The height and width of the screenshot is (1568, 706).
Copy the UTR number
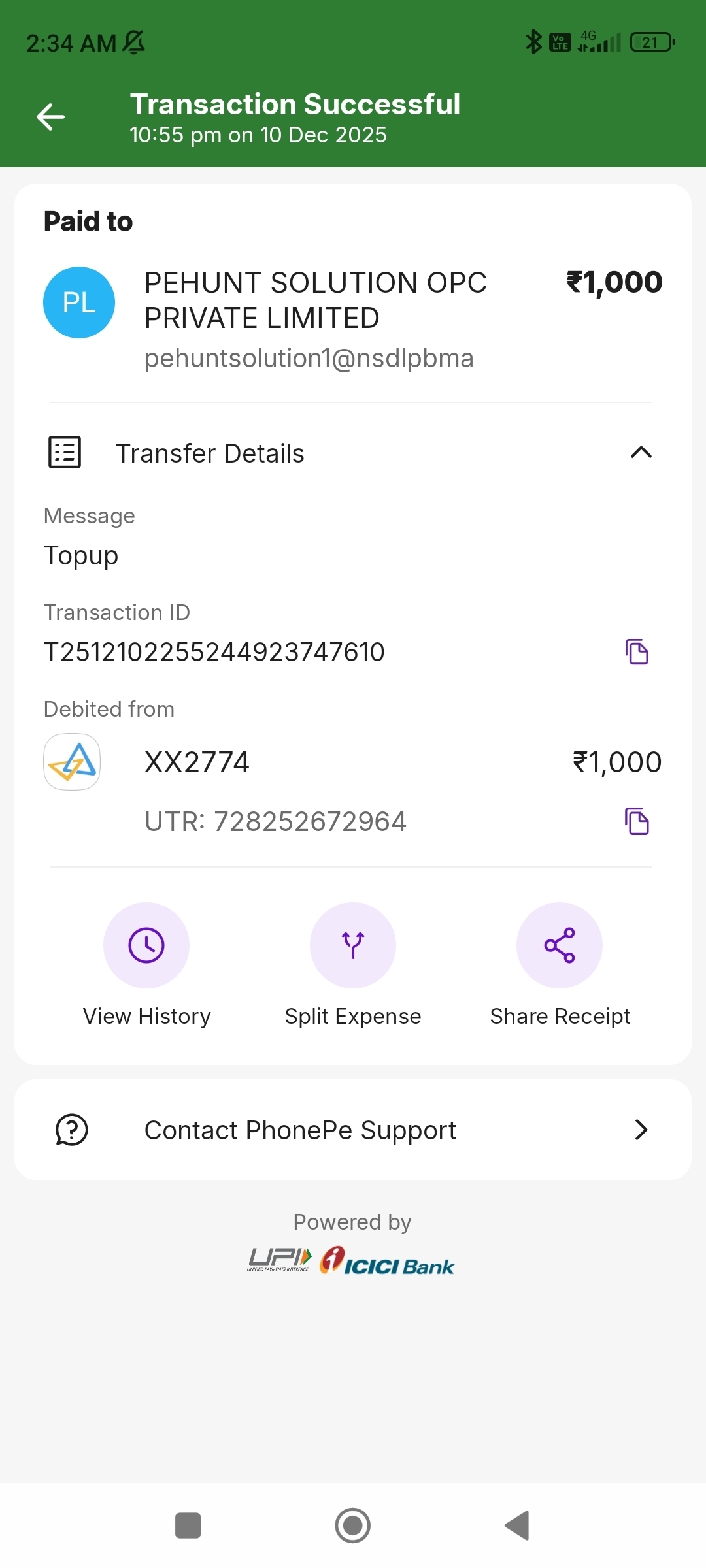click(637, 821)
